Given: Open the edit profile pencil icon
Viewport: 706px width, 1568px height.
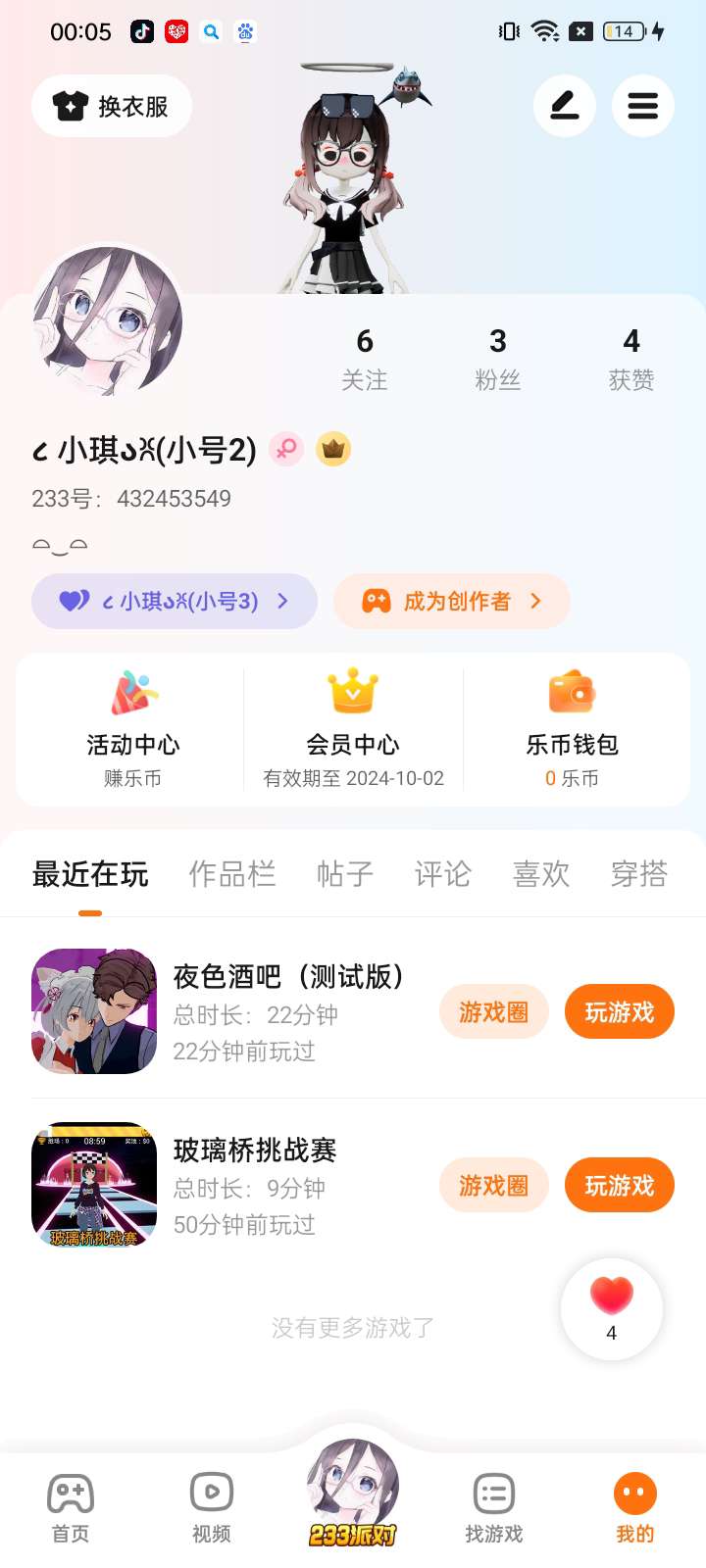Looking at the screenshot, I should point(565,106).
